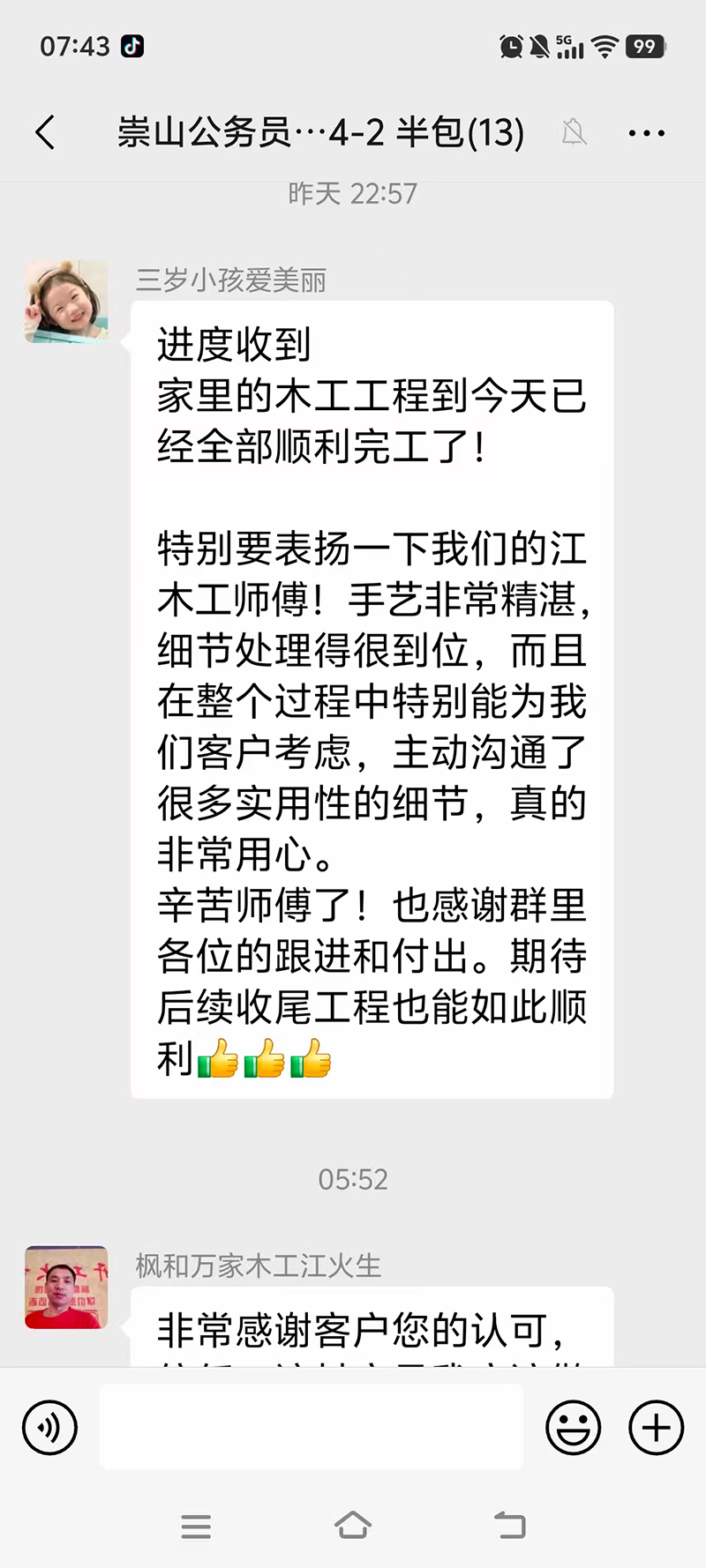The height and width of the screenshot is (1568, 706).
Task: Open the emoji sticker panel
Action: 573,1428
